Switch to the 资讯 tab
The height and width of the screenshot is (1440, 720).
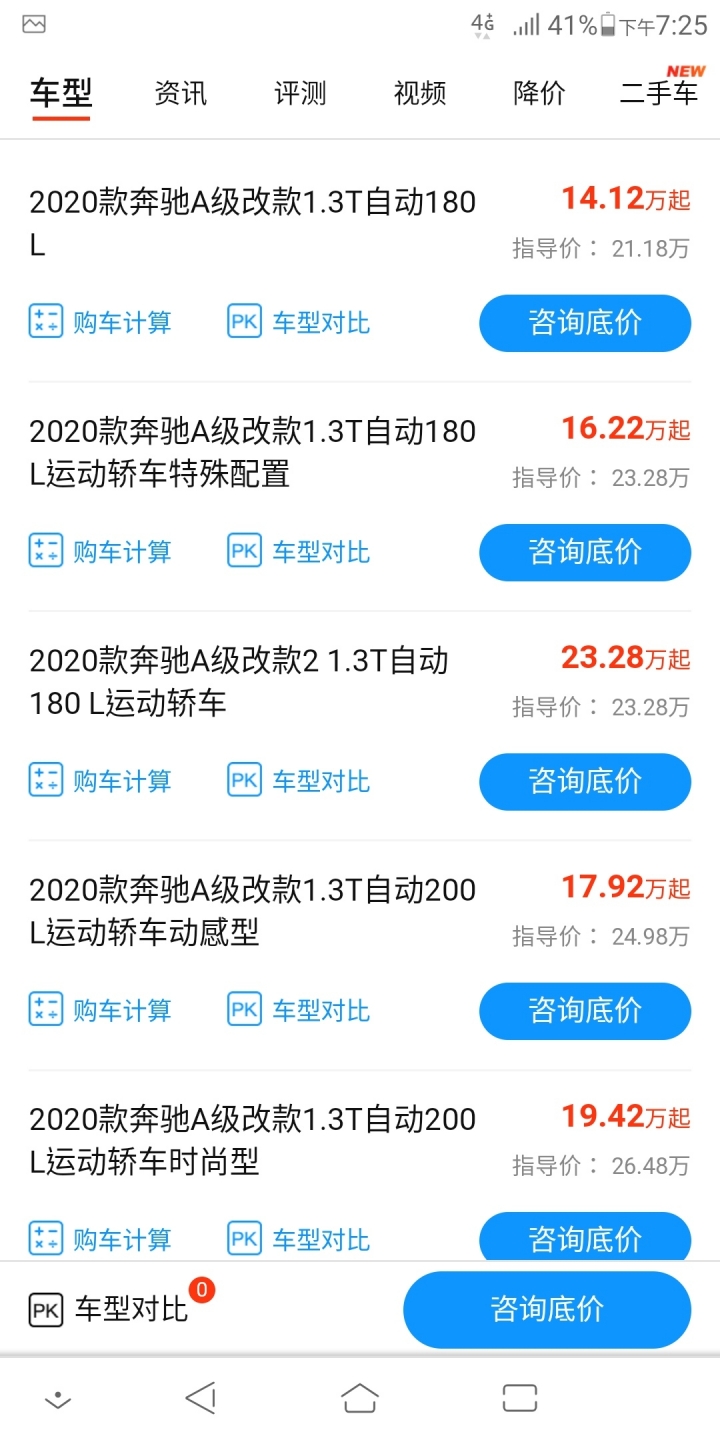pyautogui.click(x=181, y=94)
